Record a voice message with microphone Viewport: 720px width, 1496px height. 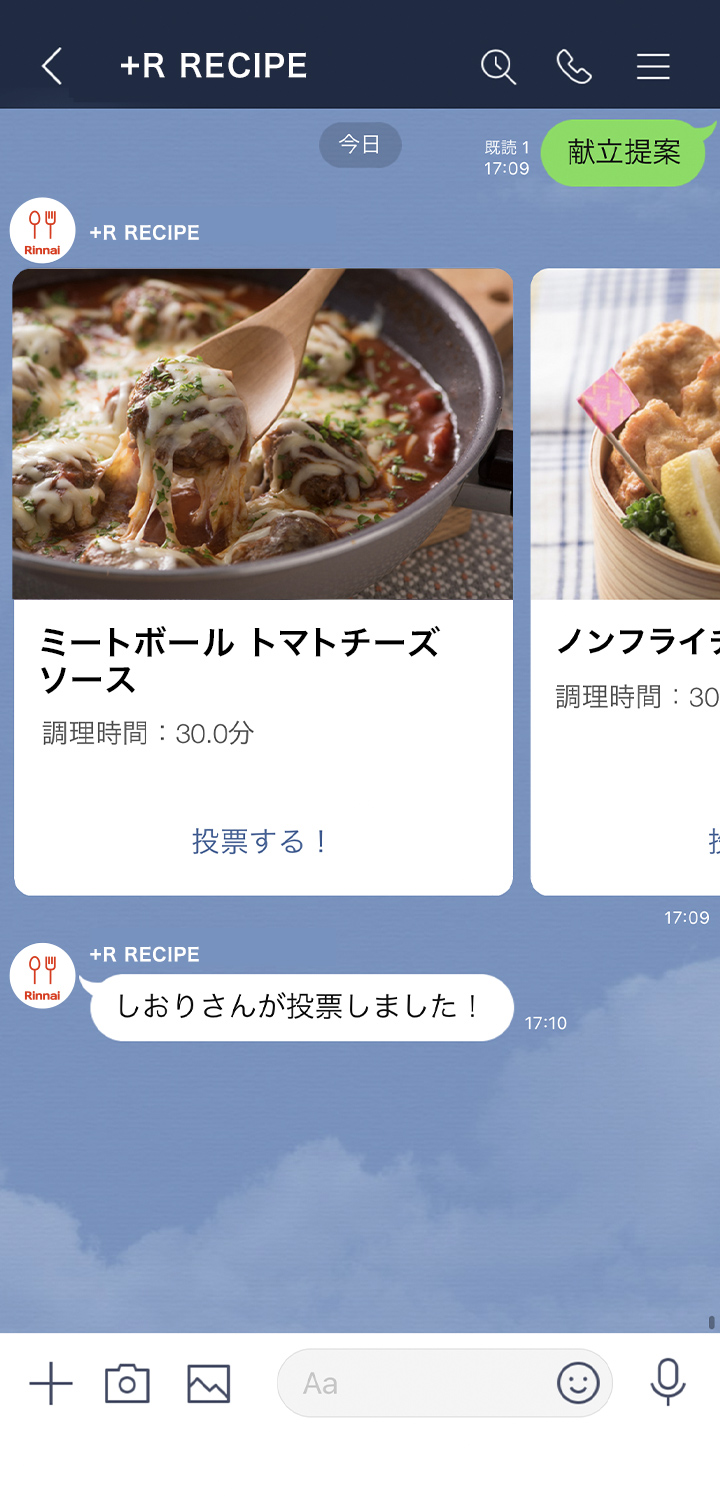668,1382
